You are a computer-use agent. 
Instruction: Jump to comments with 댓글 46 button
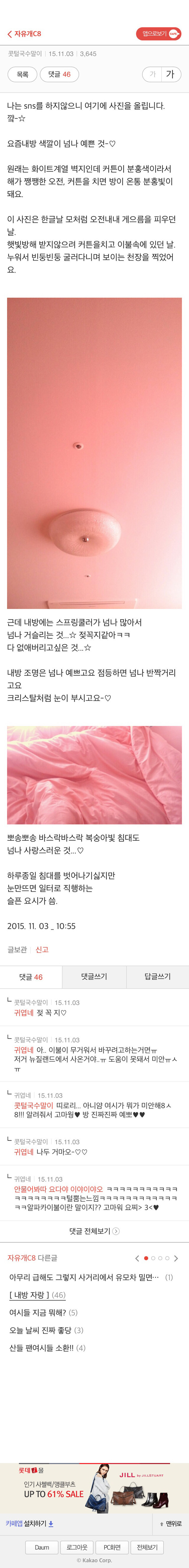pyautogui.click(x=60, y=74)
